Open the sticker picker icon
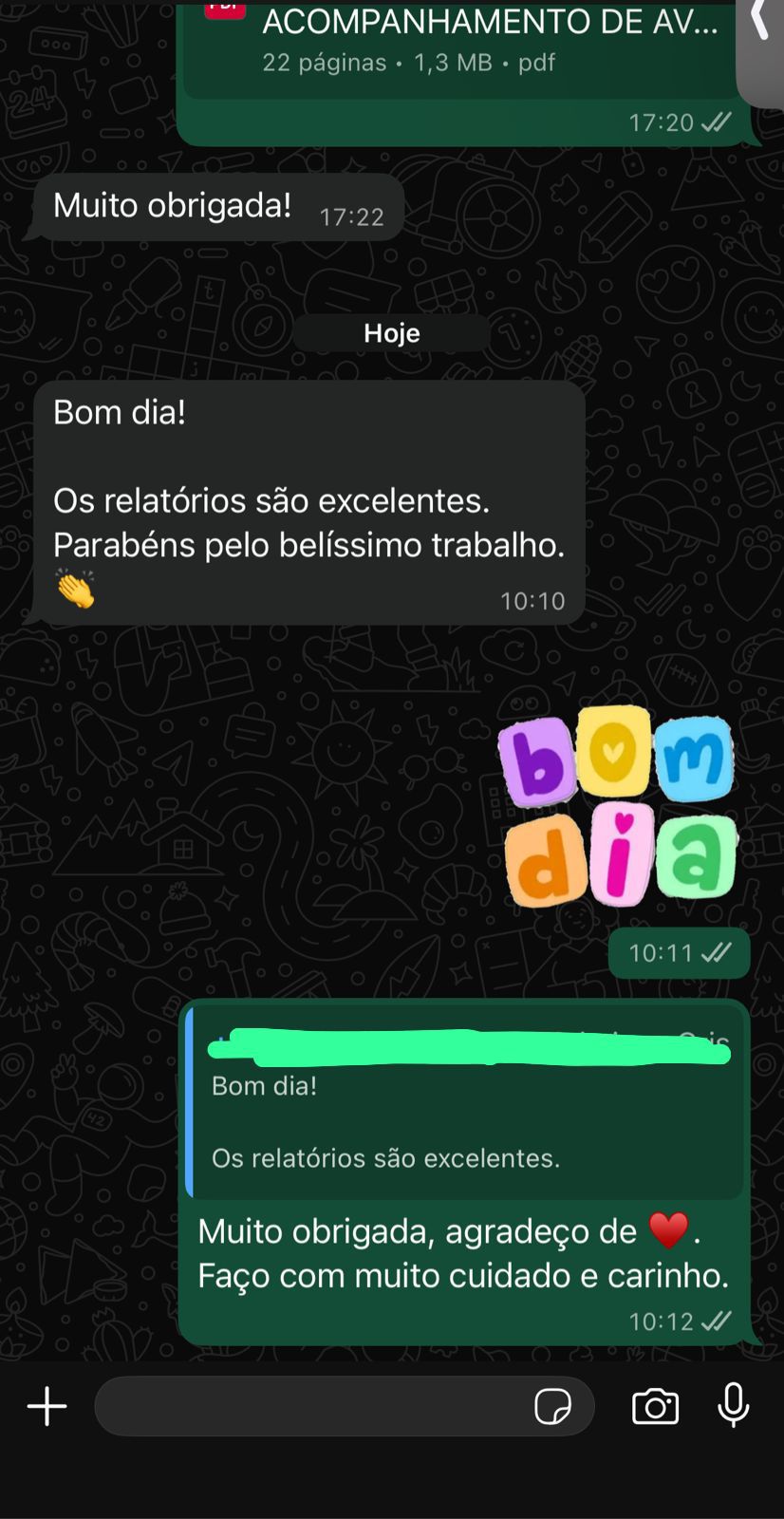Screen dimensions: 784x1519 coord(552,1406)
